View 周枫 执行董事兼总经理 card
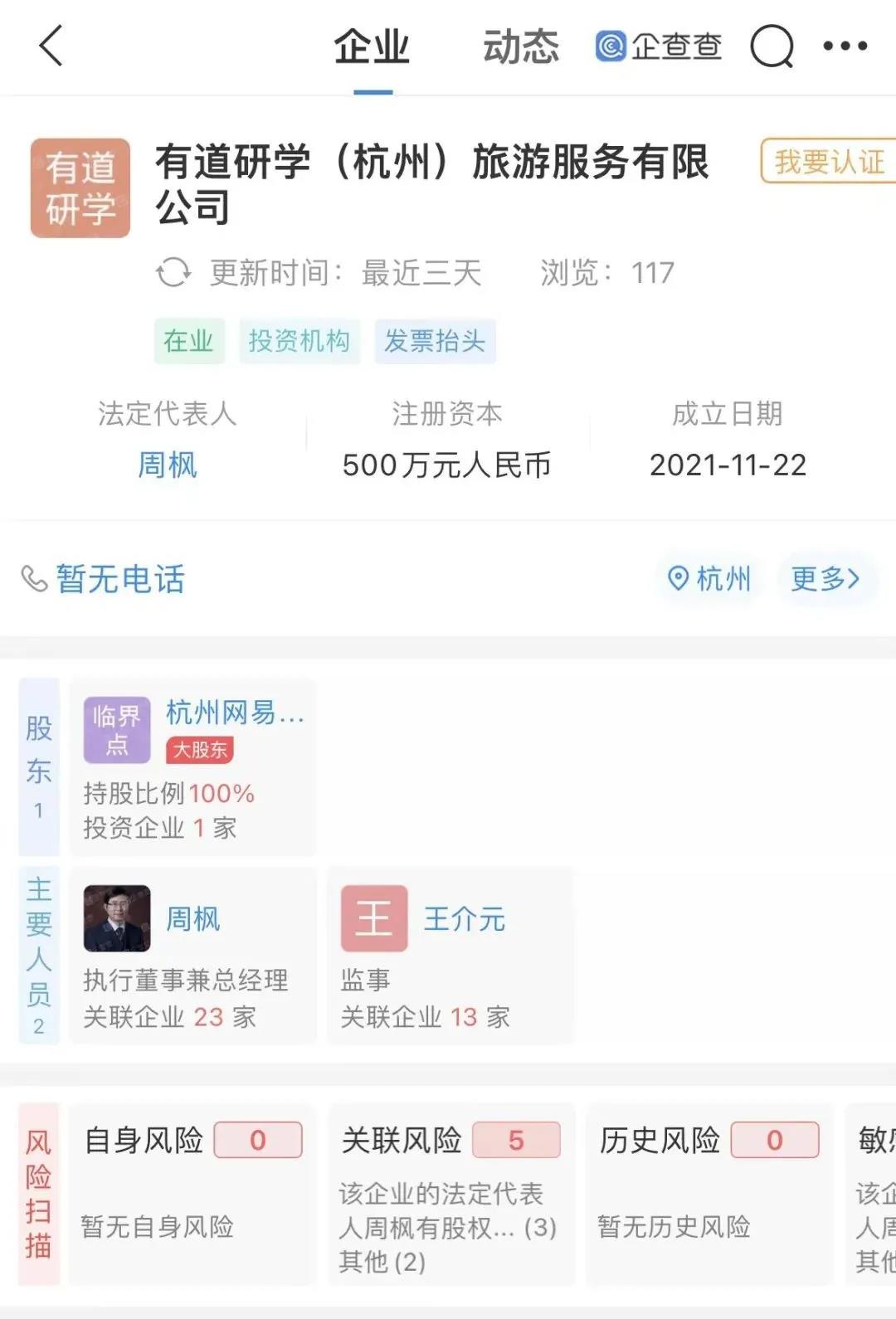 [192, 956]
